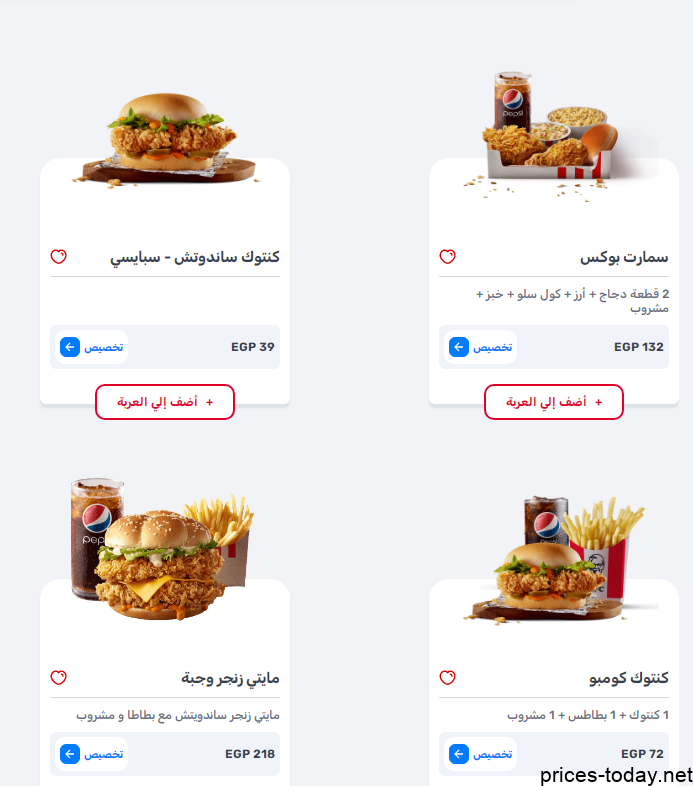693x786 pixels.
Task: Like the مايتي زنجر وجبة heart icon
Action: click(58, 678)
